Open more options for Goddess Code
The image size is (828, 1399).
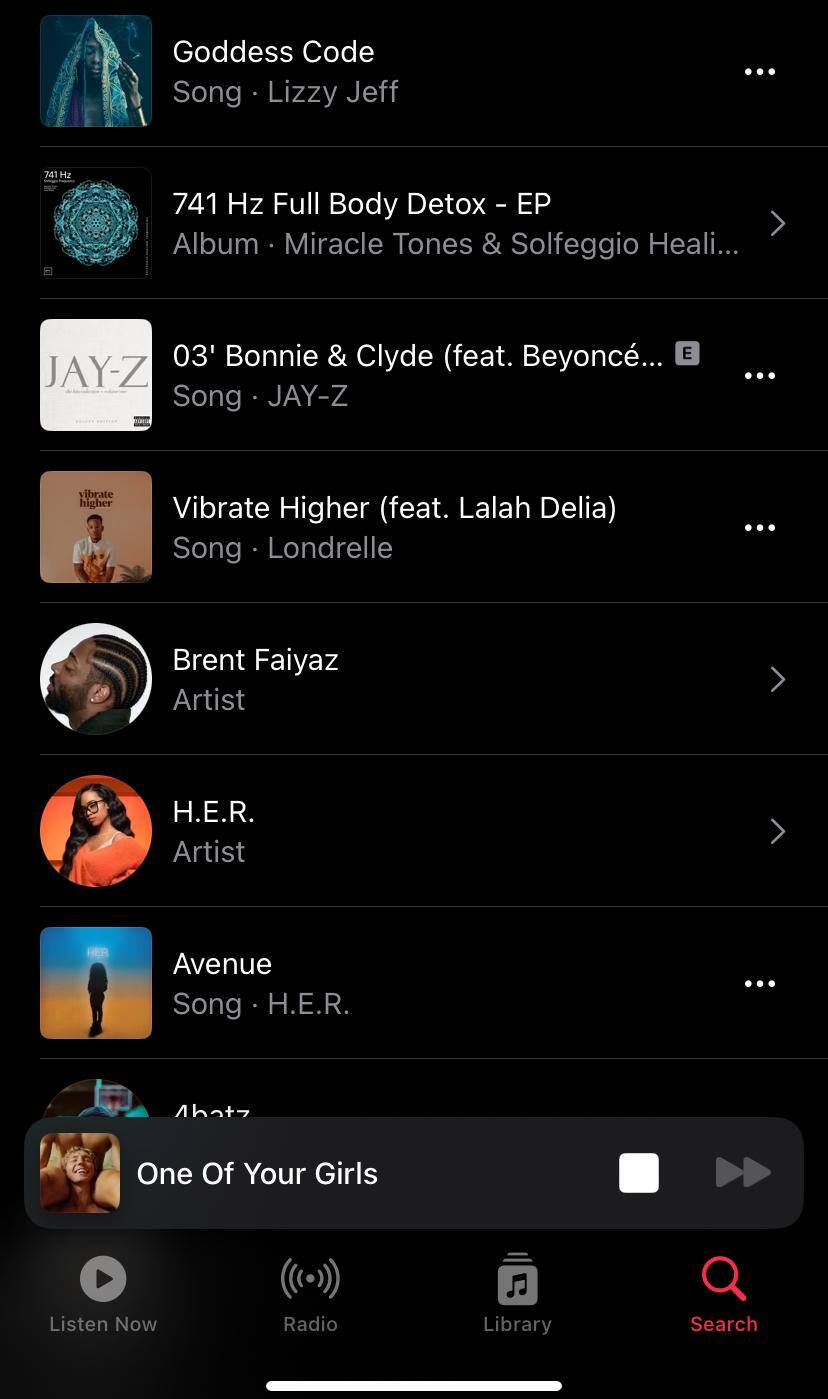(x=759, y=72)
